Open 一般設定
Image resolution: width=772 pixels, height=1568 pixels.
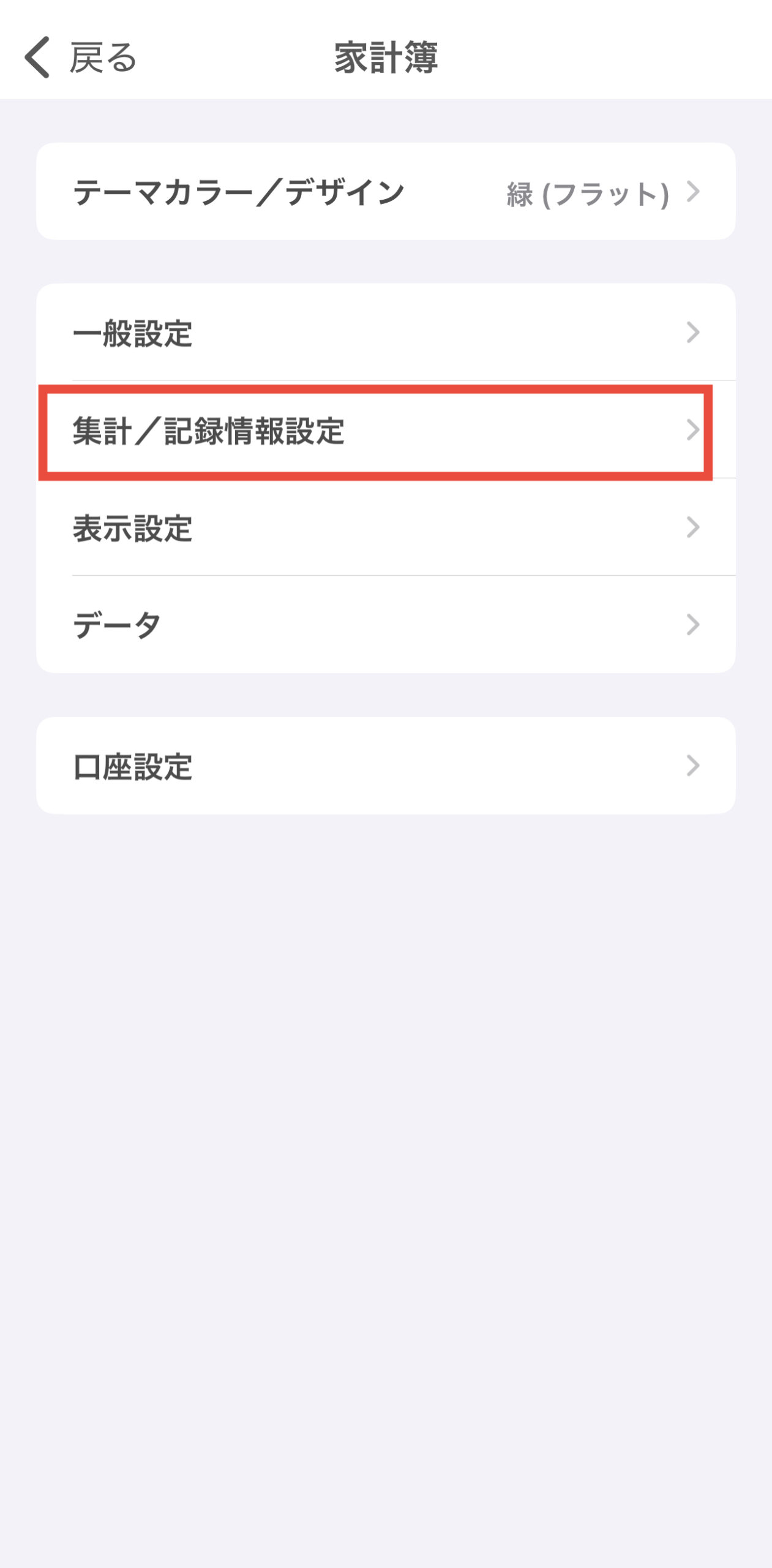[x=386, y=333]
